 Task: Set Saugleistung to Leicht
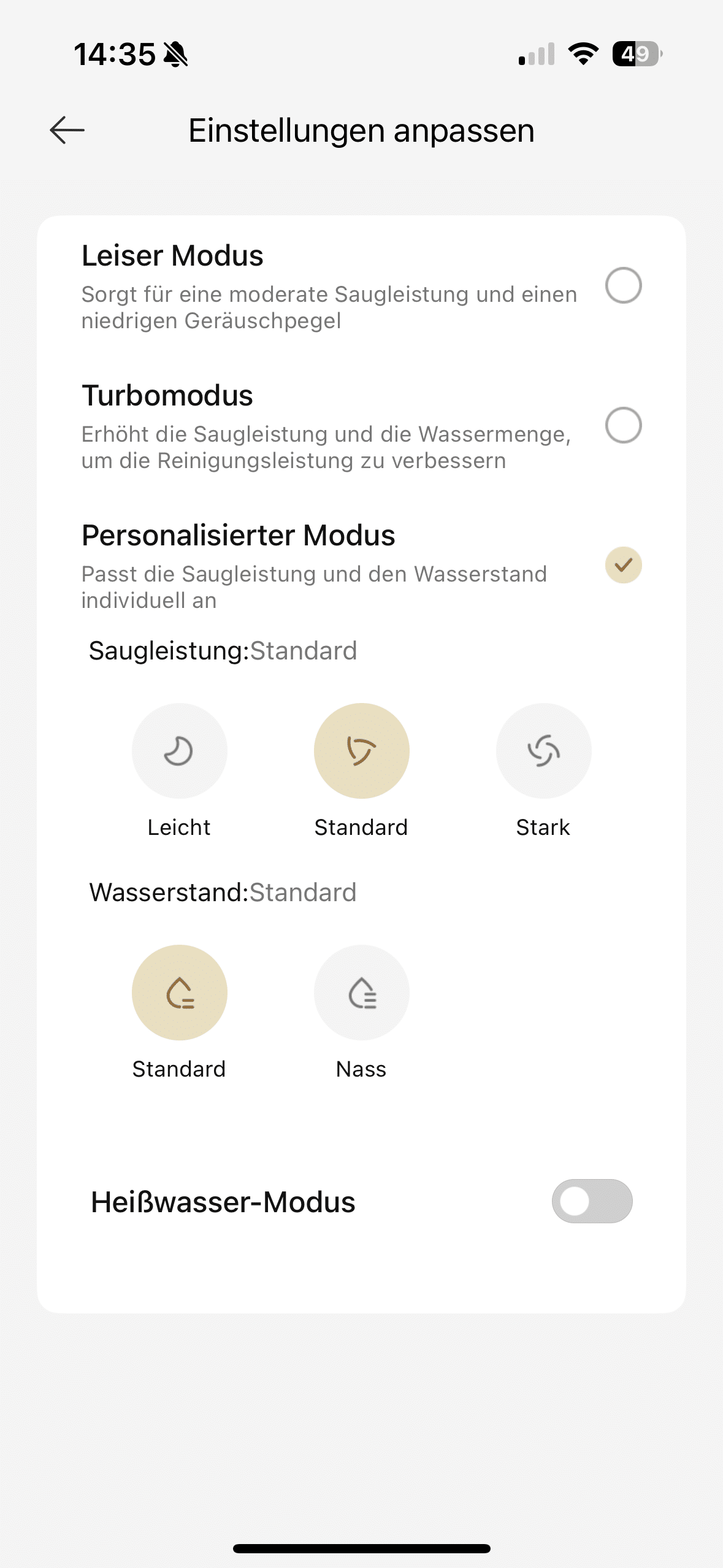tap(179, 751)
